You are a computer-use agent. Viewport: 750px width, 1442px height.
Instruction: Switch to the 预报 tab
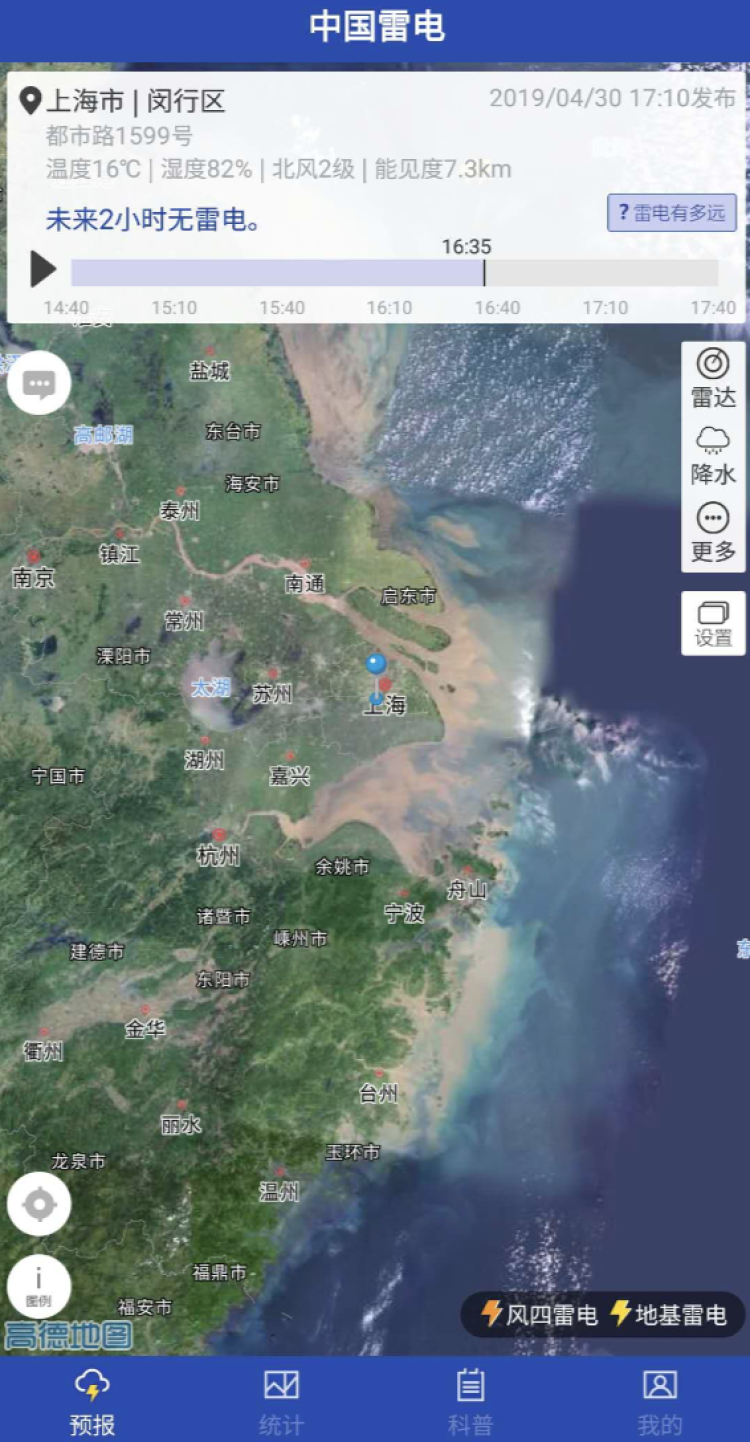click(92, 1401)
